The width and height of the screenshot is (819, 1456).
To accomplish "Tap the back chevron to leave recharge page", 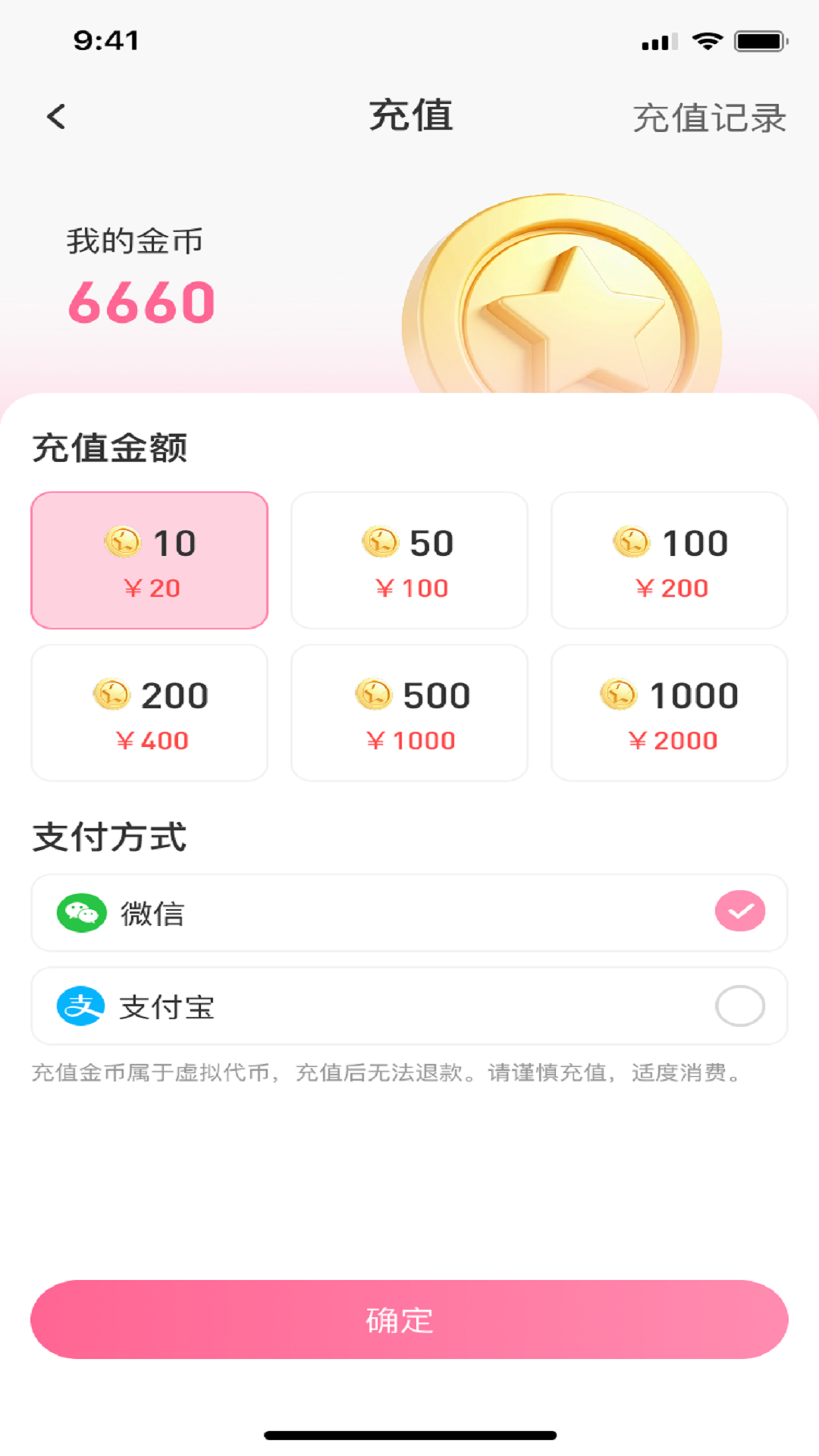I will point(55,116).
